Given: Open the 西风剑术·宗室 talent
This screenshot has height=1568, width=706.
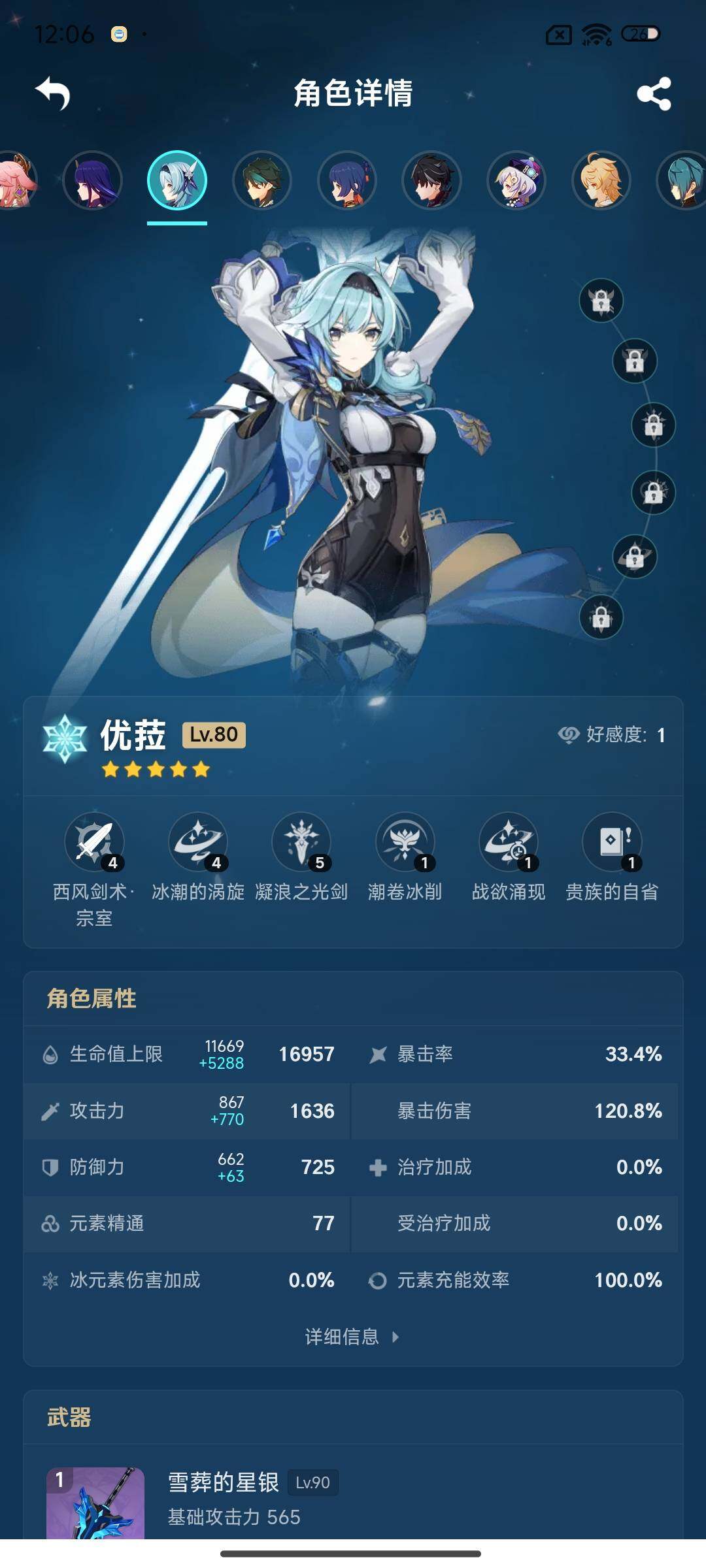Looking at the screenshot, I should (94, 842).
